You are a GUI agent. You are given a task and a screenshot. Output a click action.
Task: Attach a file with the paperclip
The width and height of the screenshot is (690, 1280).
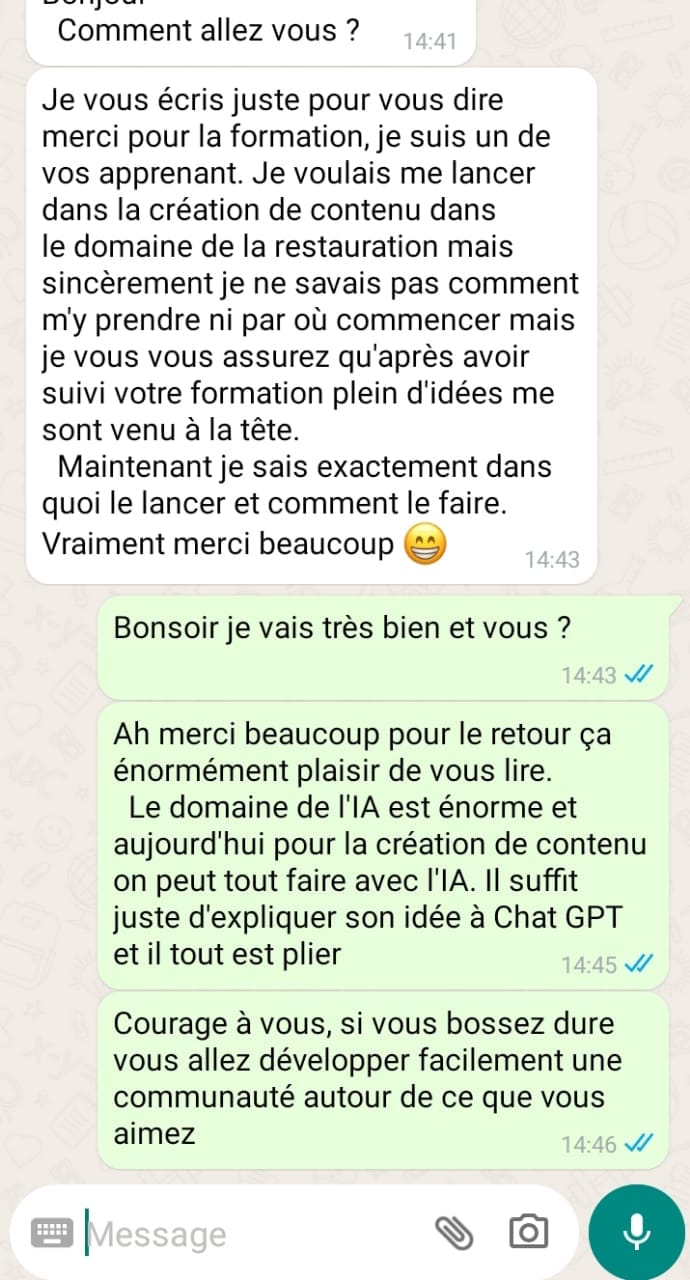pyautogui.click(x=455, y=1234)
